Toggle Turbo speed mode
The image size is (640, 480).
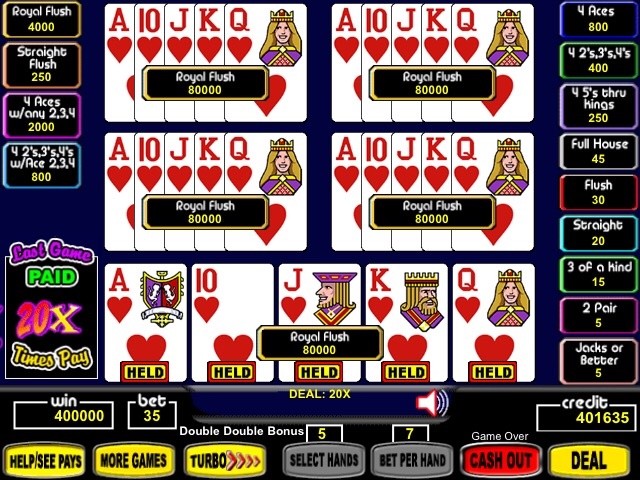click(x=225, y=460)
